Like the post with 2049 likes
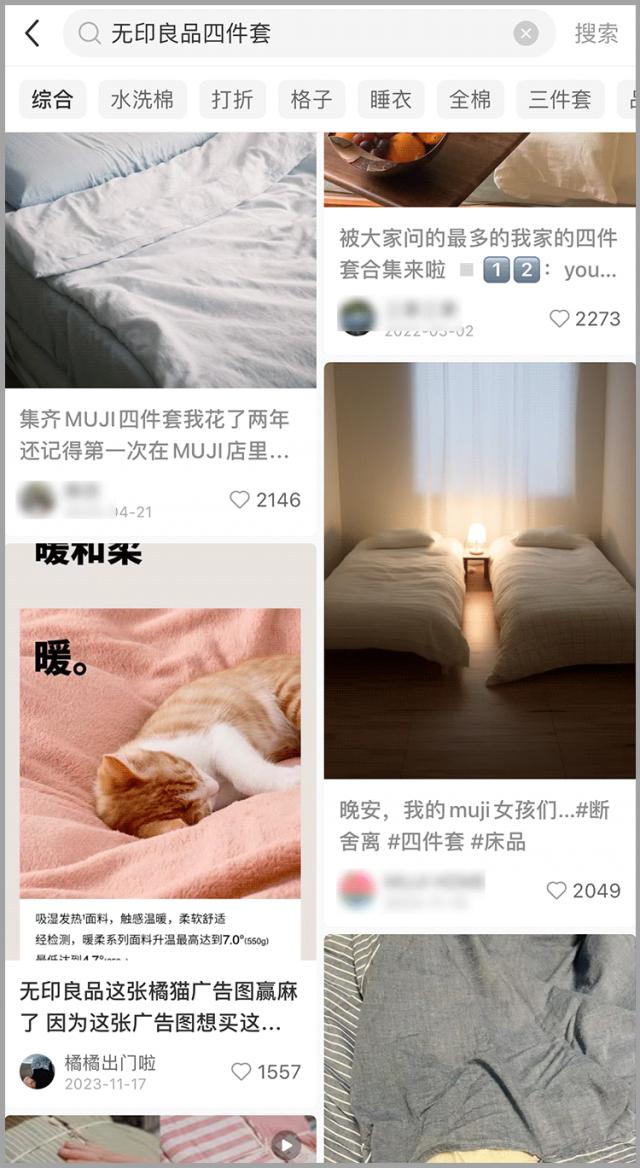Image resolution: width=640 pixels, height=1168 pixels. click(557, 890)
